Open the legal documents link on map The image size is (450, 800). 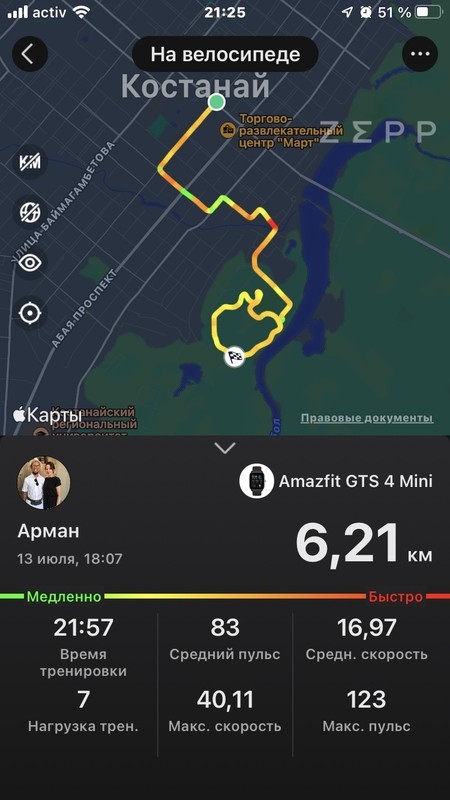[367, 418]
